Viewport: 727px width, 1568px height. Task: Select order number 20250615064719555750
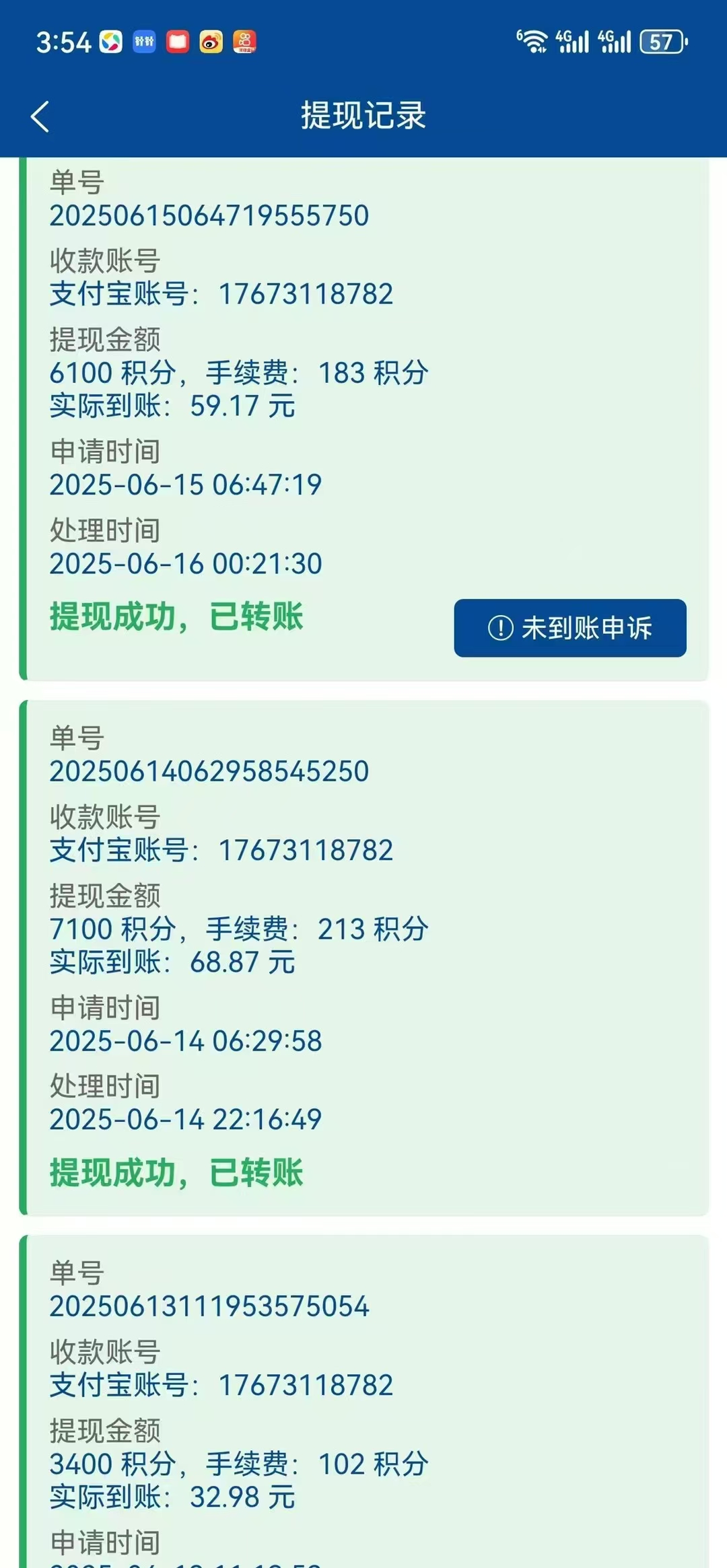pyautogui.click(x=209, y=216)
